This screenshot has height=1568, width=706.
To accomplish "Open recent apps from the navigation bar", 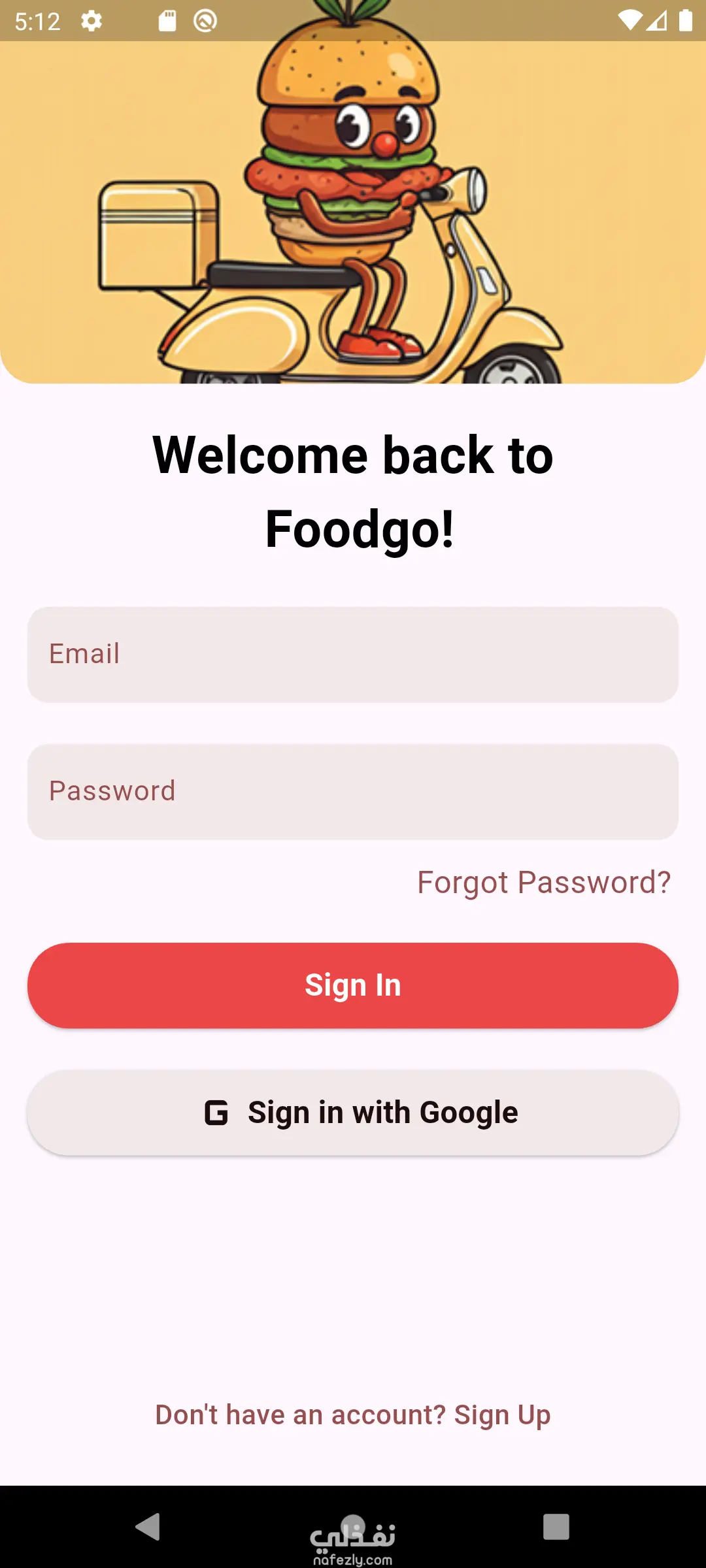I will coord(556,1527).
